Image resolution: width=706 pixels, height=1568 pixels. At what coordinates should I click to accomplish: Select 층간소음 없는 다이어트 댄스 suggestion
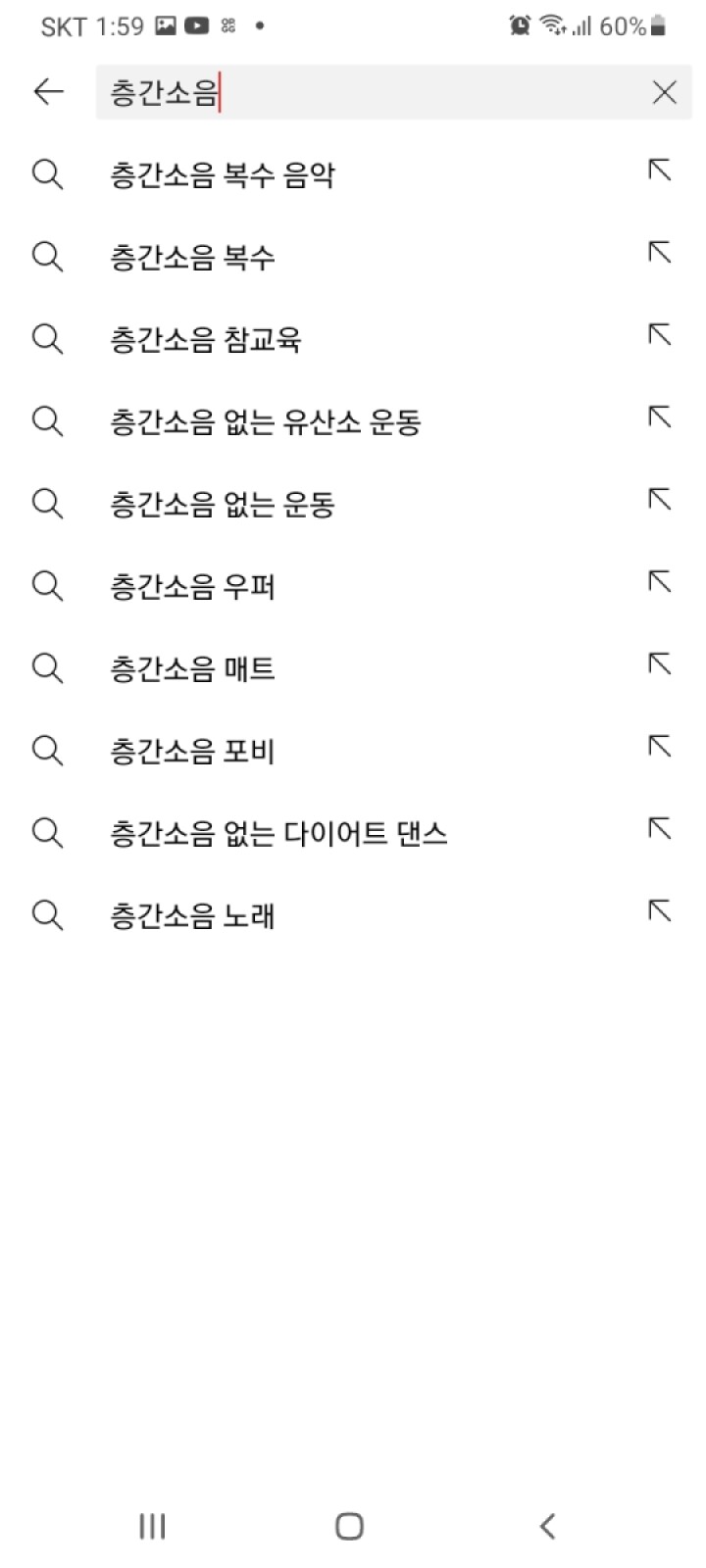278,834
